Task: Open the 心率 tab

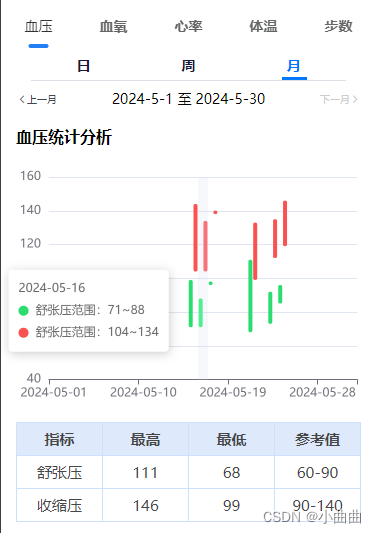Action: [x=188, y=27]
